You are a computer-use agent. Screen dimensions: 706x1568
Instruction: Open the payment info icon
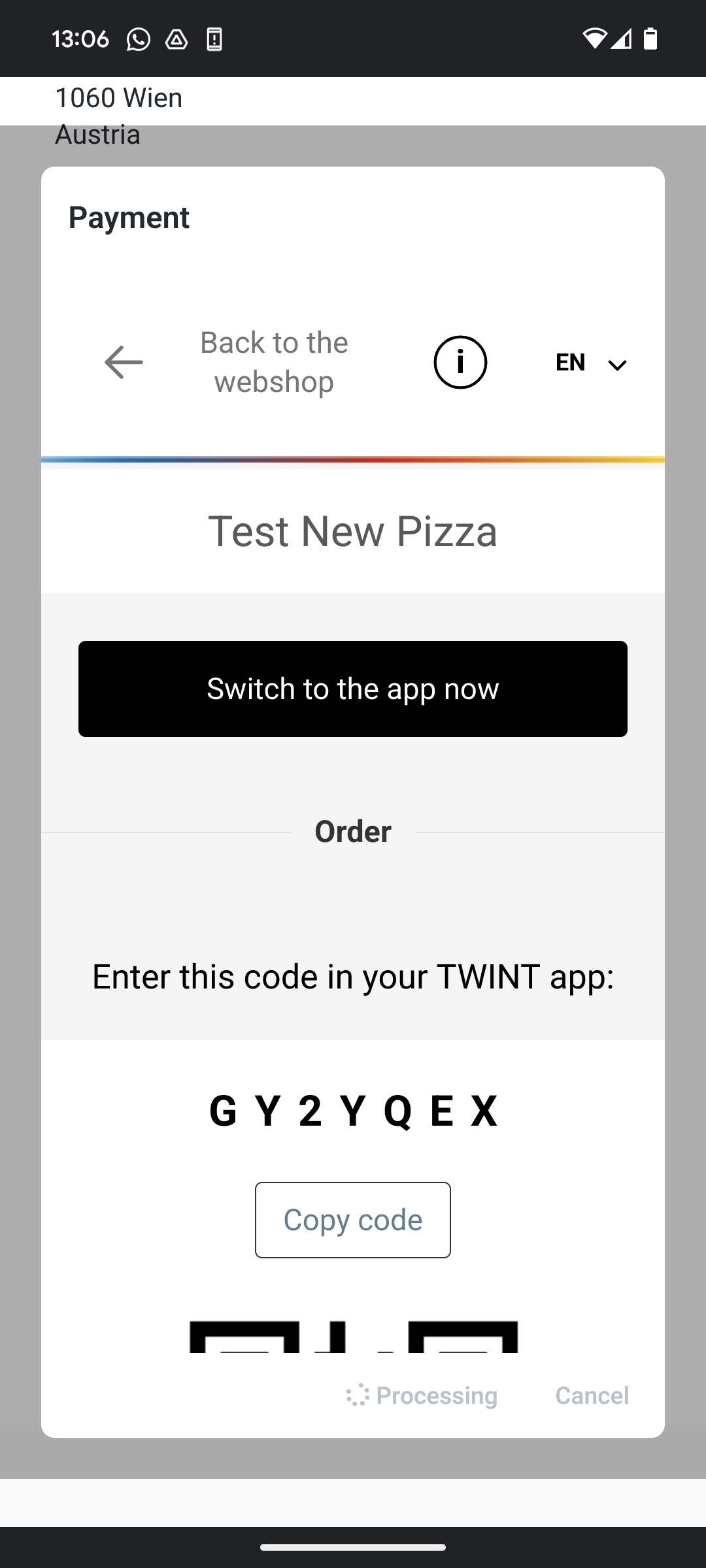click(x=460, y=362)
